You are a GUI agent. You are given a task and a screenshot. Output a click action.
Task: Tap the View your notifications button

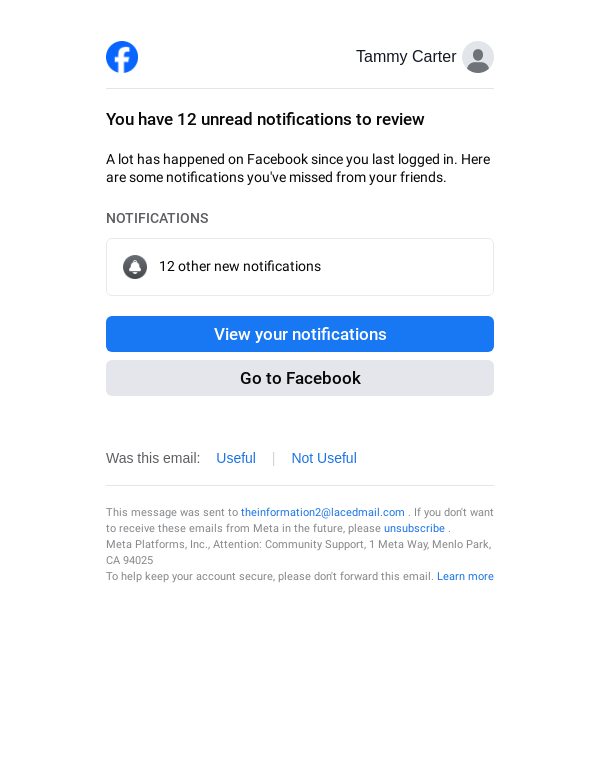click(300, 334)
